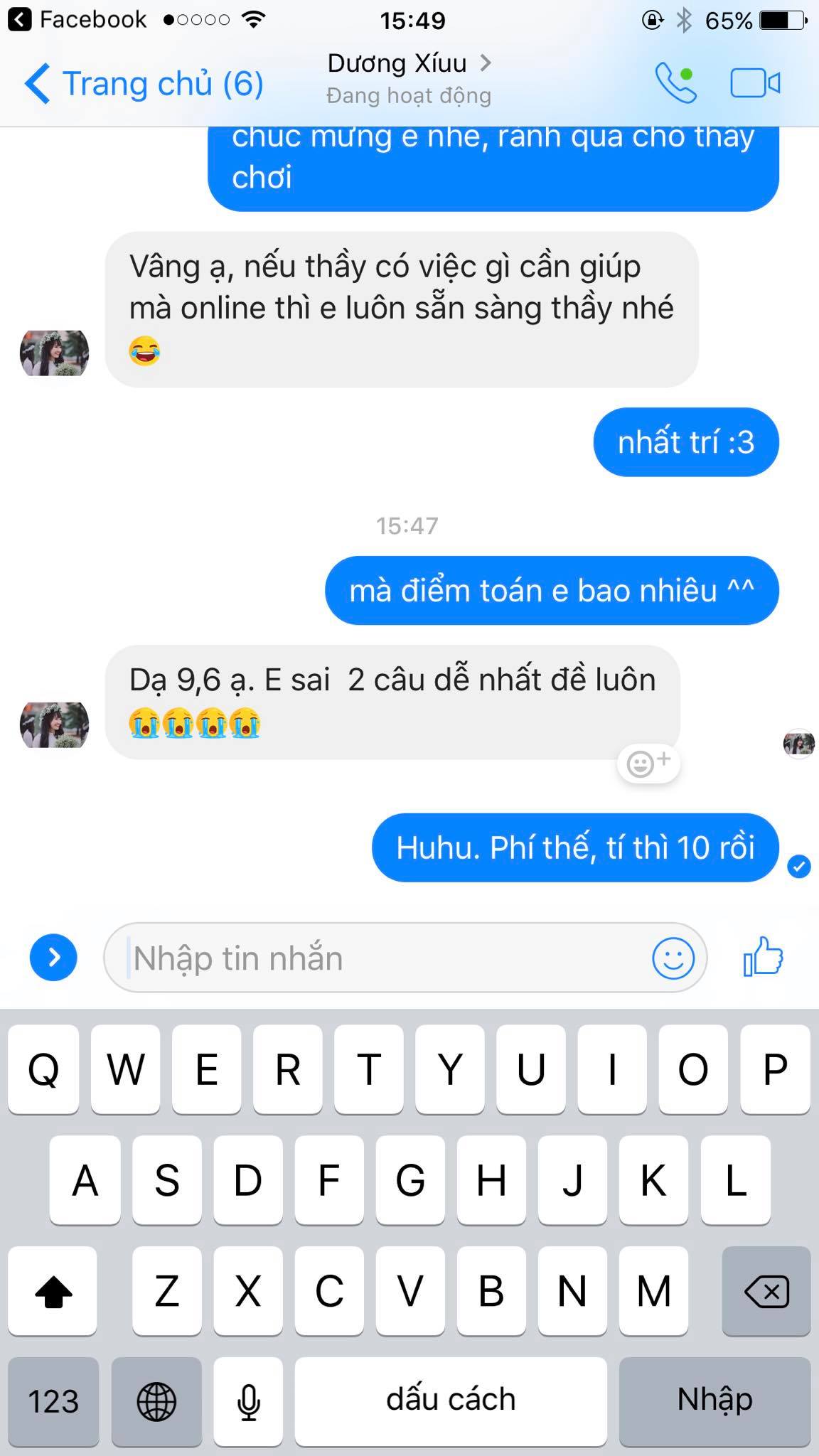Tap the backspace key
This screenshot has height=1456, width=819.
[x=766, y=1290]
